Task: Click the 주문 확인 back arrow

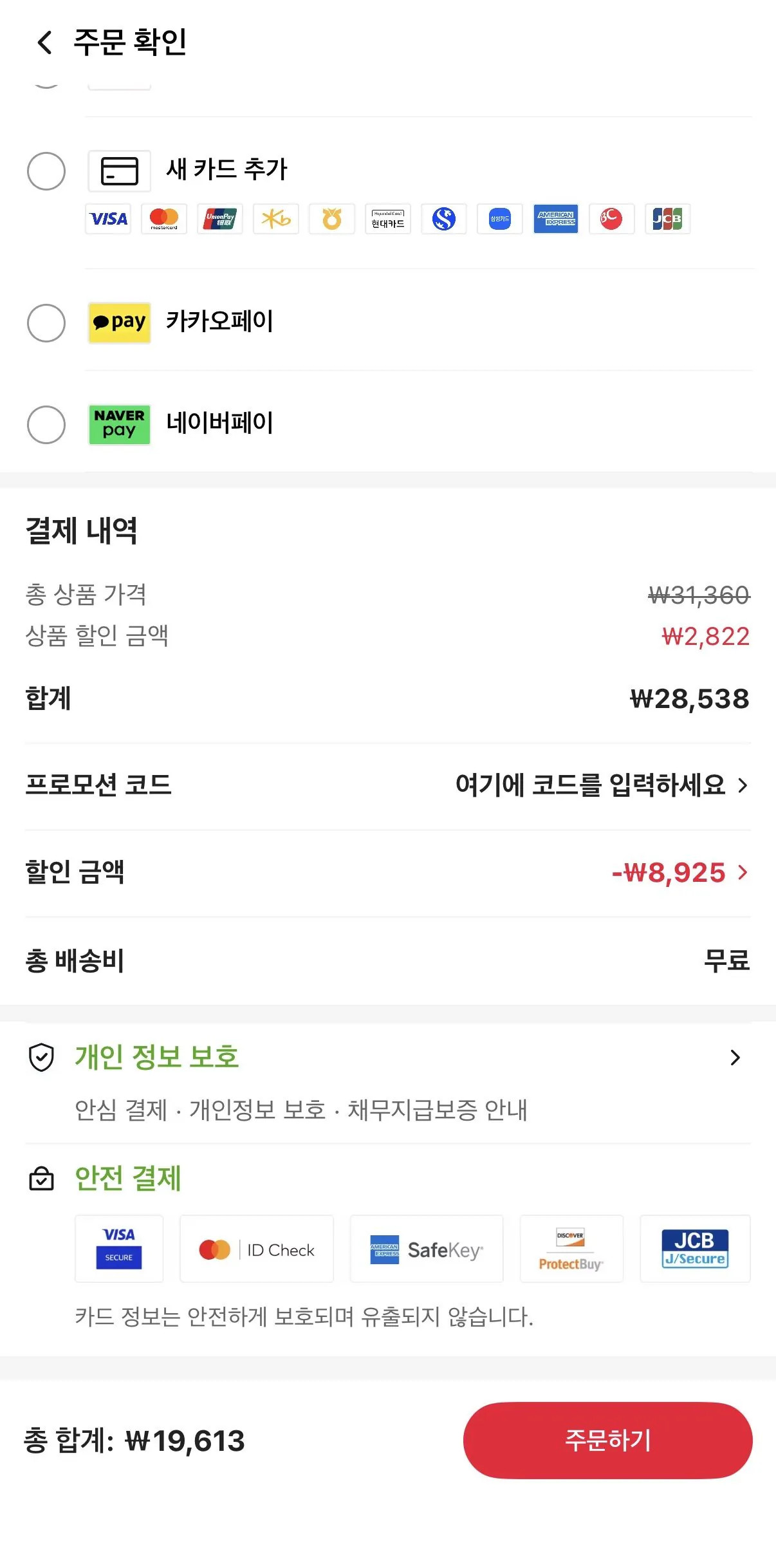Action: click(x=43, y=42)
